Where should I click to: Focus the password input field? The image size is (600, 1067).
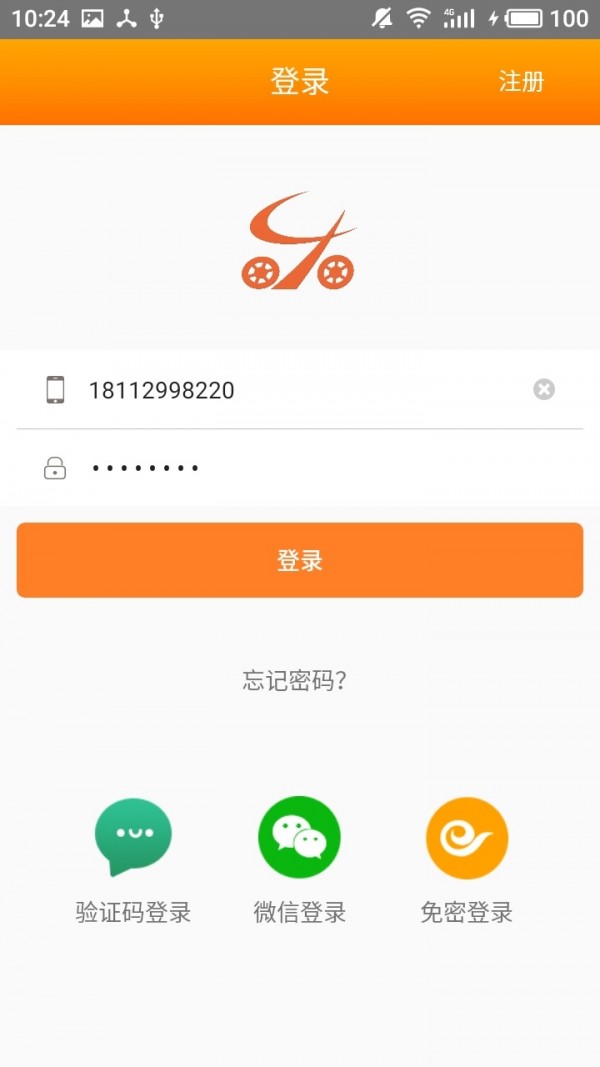point(300,467)
